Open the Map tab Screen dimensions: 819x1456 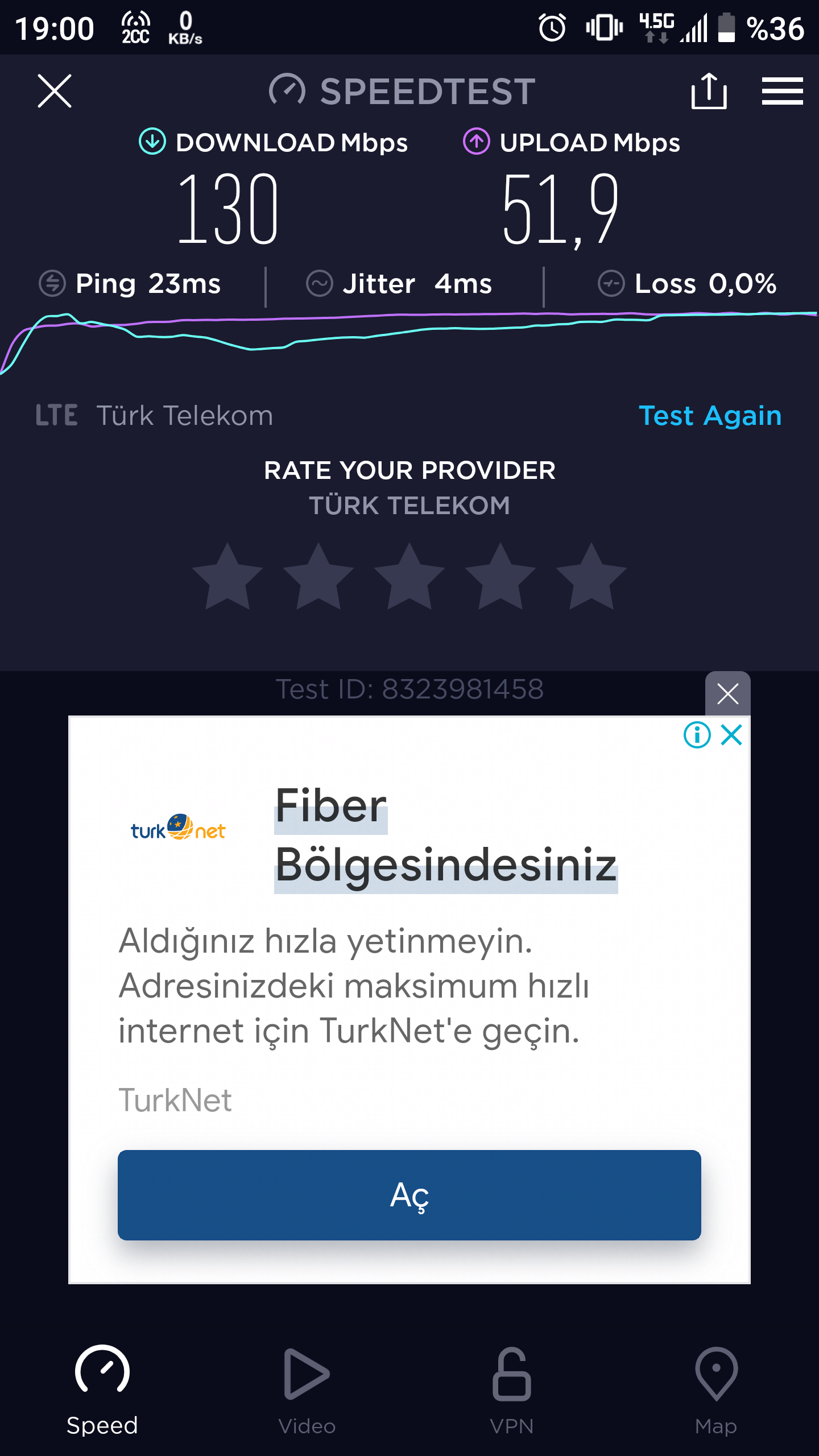[716, 1391]
